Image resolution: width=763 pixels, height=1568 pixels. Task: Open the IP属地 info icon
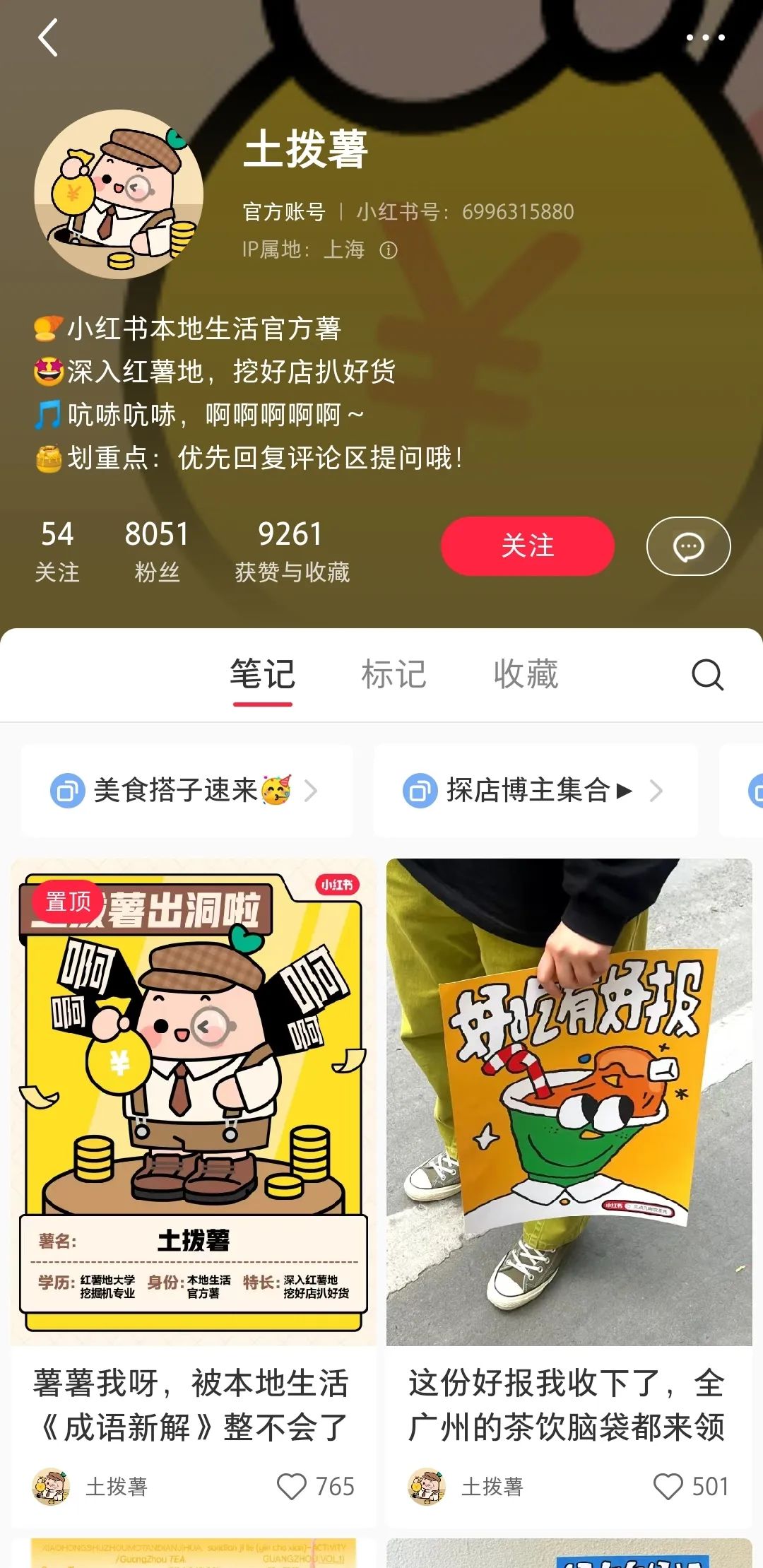tap(389, 250)
